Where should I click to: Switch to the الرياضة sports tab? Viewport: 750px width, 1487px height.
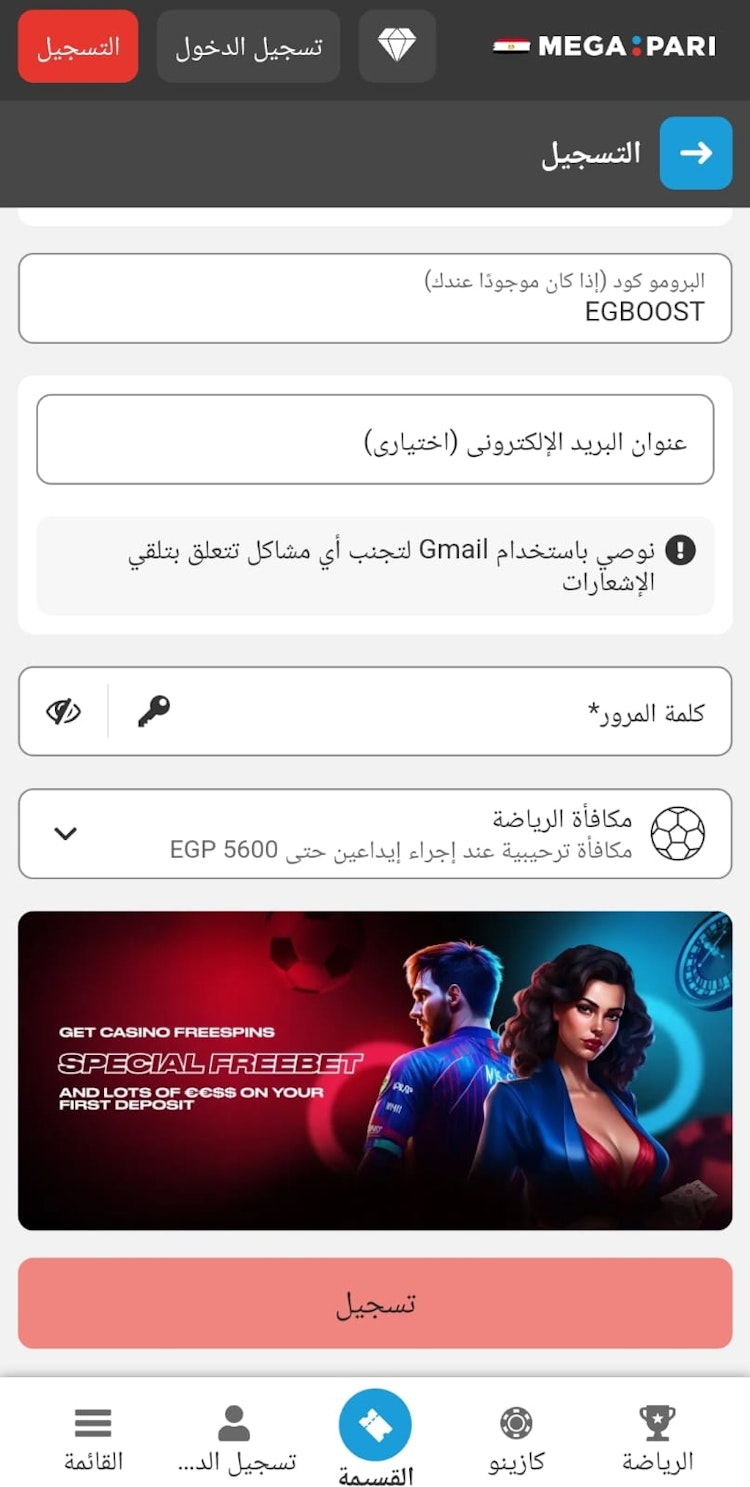657,1437
